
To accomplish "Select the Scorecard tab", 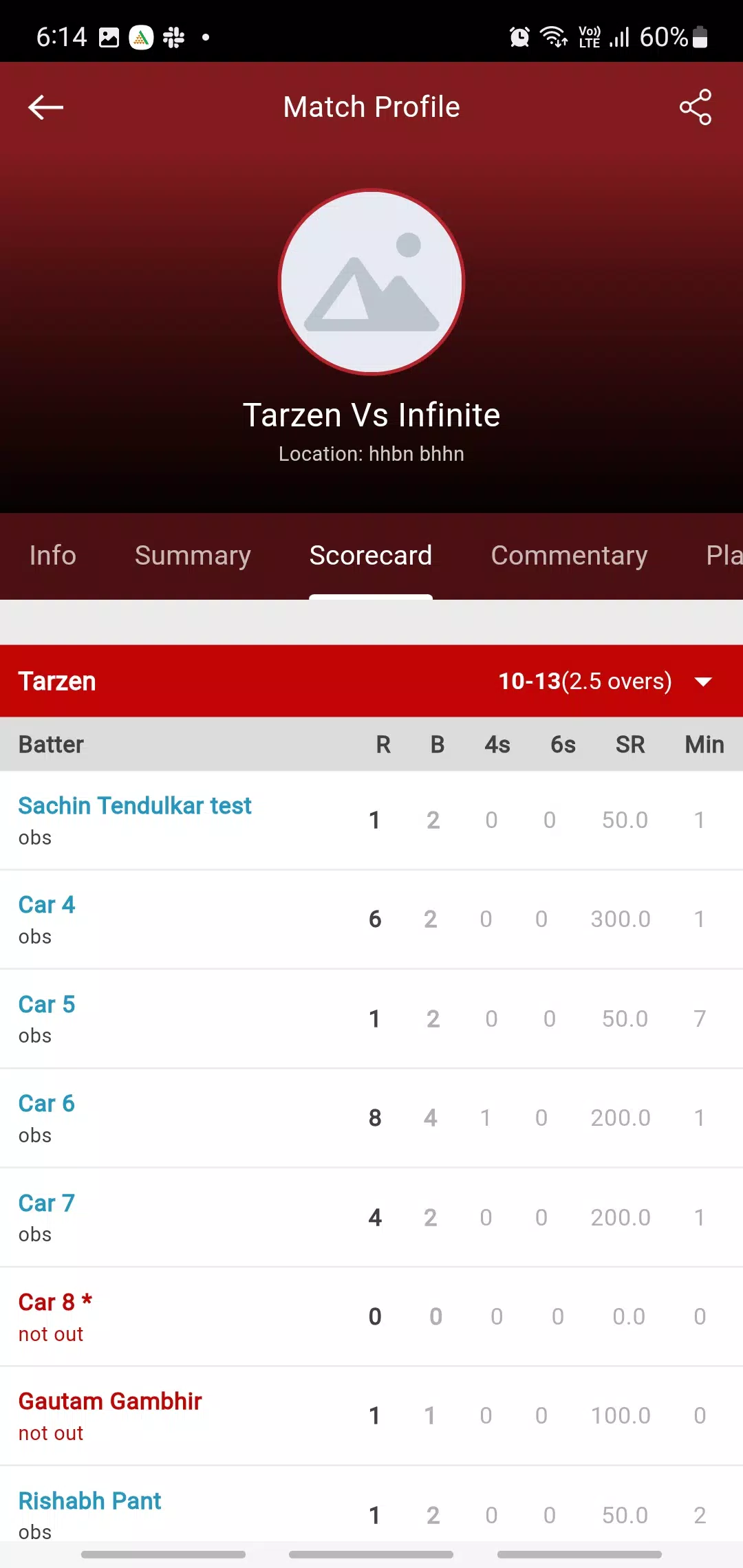I will coord(371,556).
